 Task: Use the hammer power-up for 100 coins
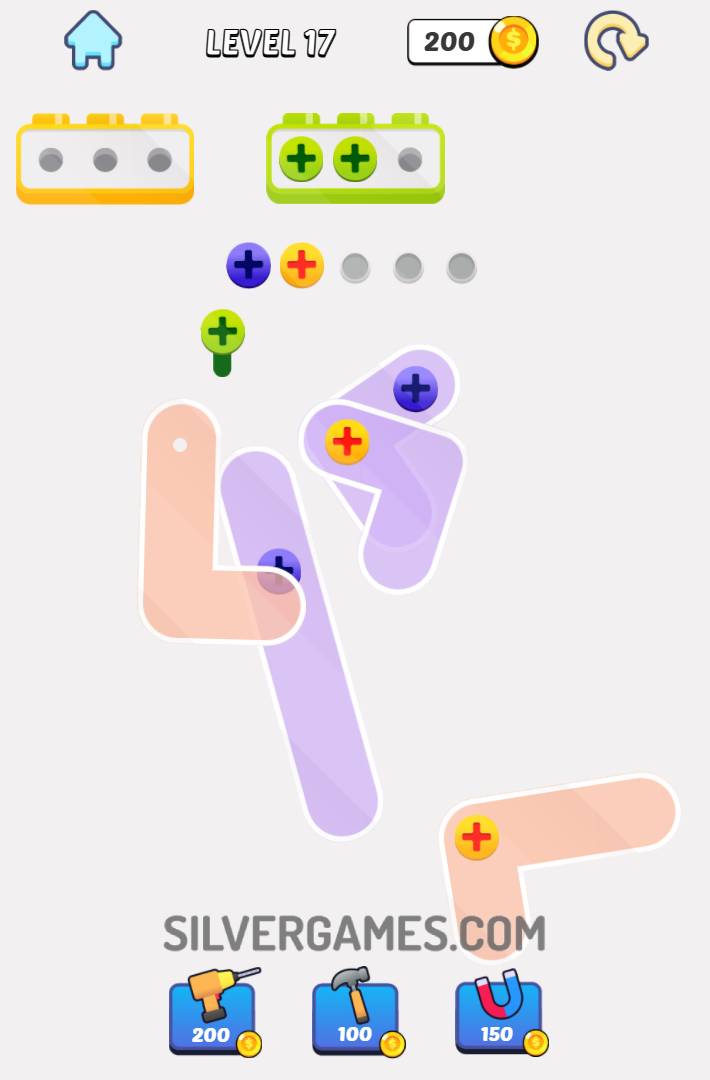point(355,1012)
